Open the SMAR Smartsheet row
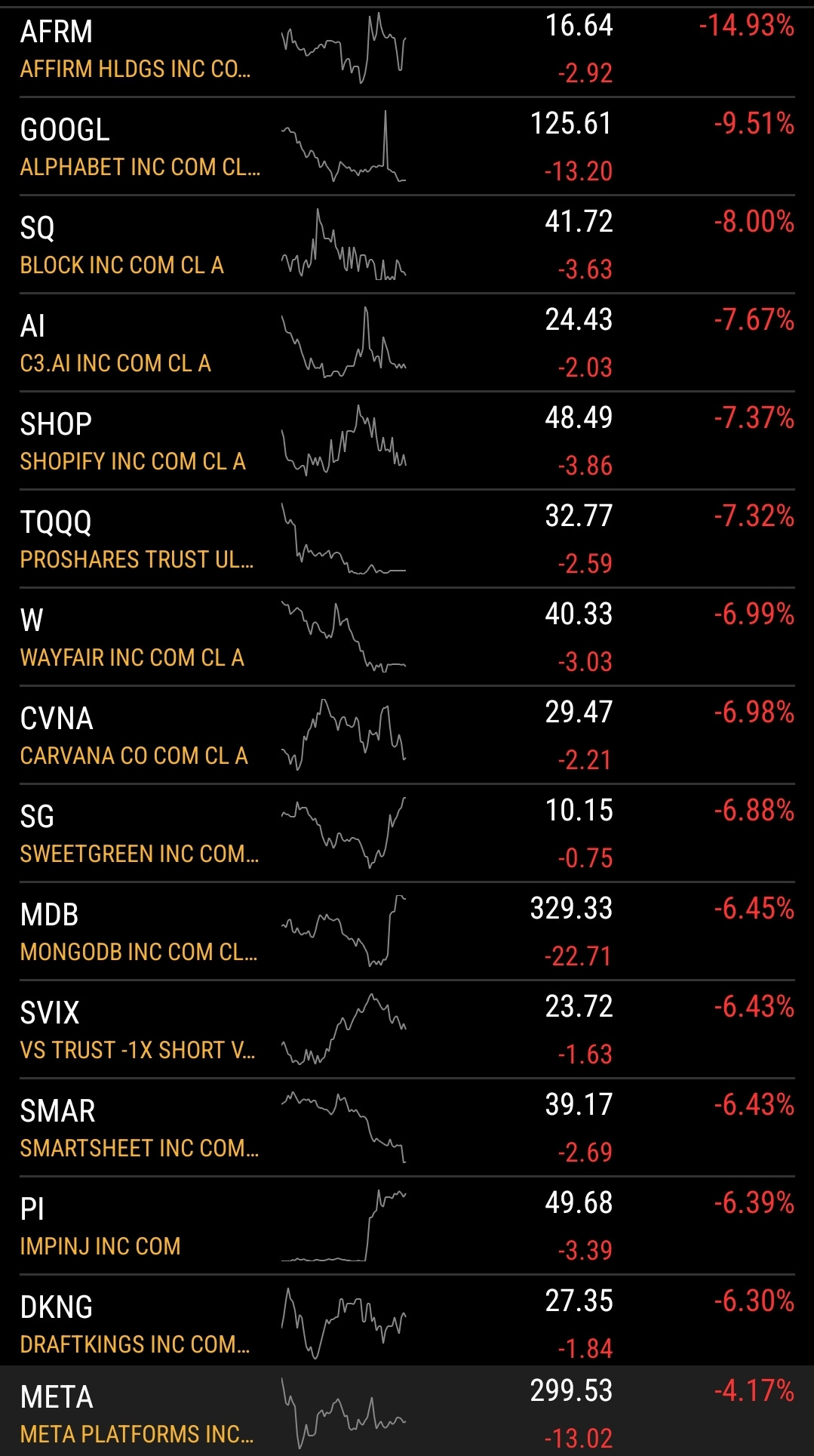Viewport: 814px width, 1456px height. click(x=407, y=1128)
